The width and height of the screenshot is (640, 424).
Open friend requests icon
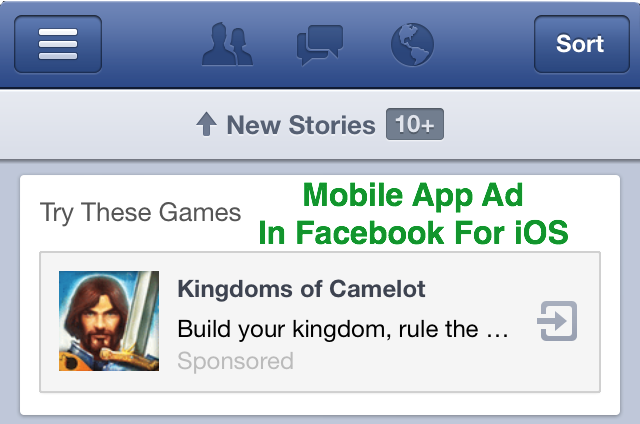tap(227, 44)
